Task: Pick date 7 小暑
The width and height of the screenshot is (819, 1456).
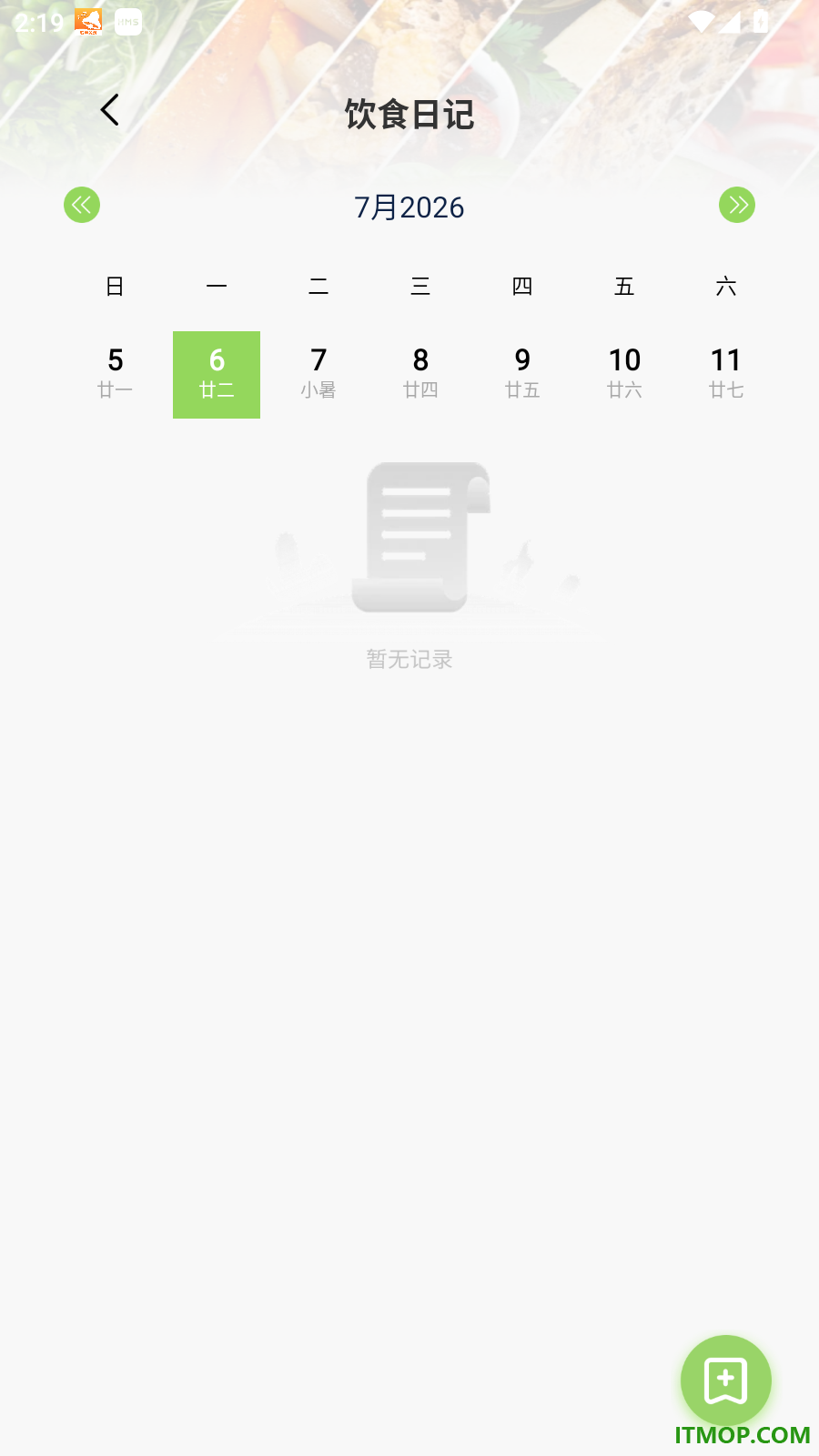Action: tap(318, 375)
